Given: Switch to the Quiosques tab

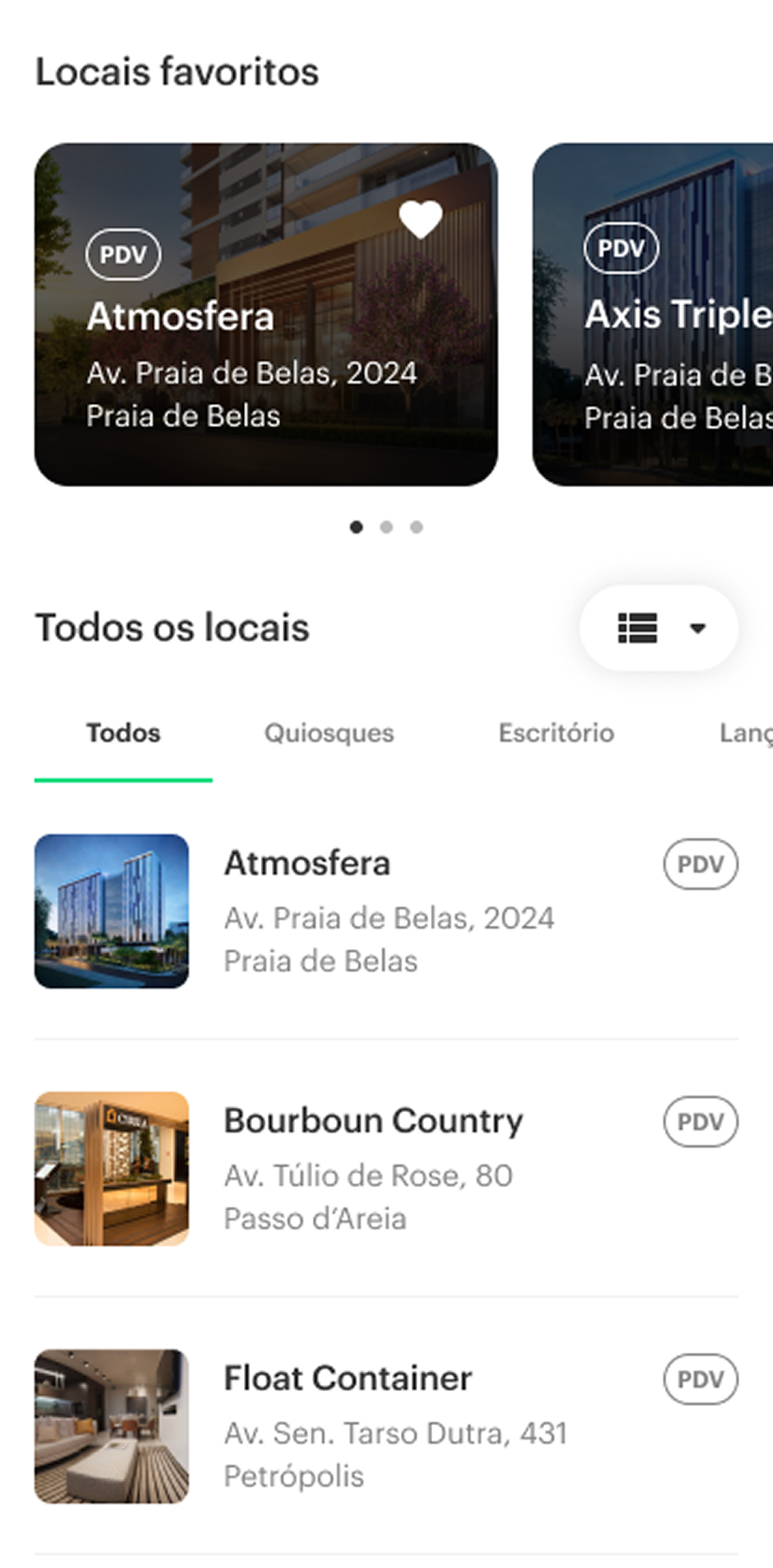Looking at the screenshot, I should coord(329,733).
